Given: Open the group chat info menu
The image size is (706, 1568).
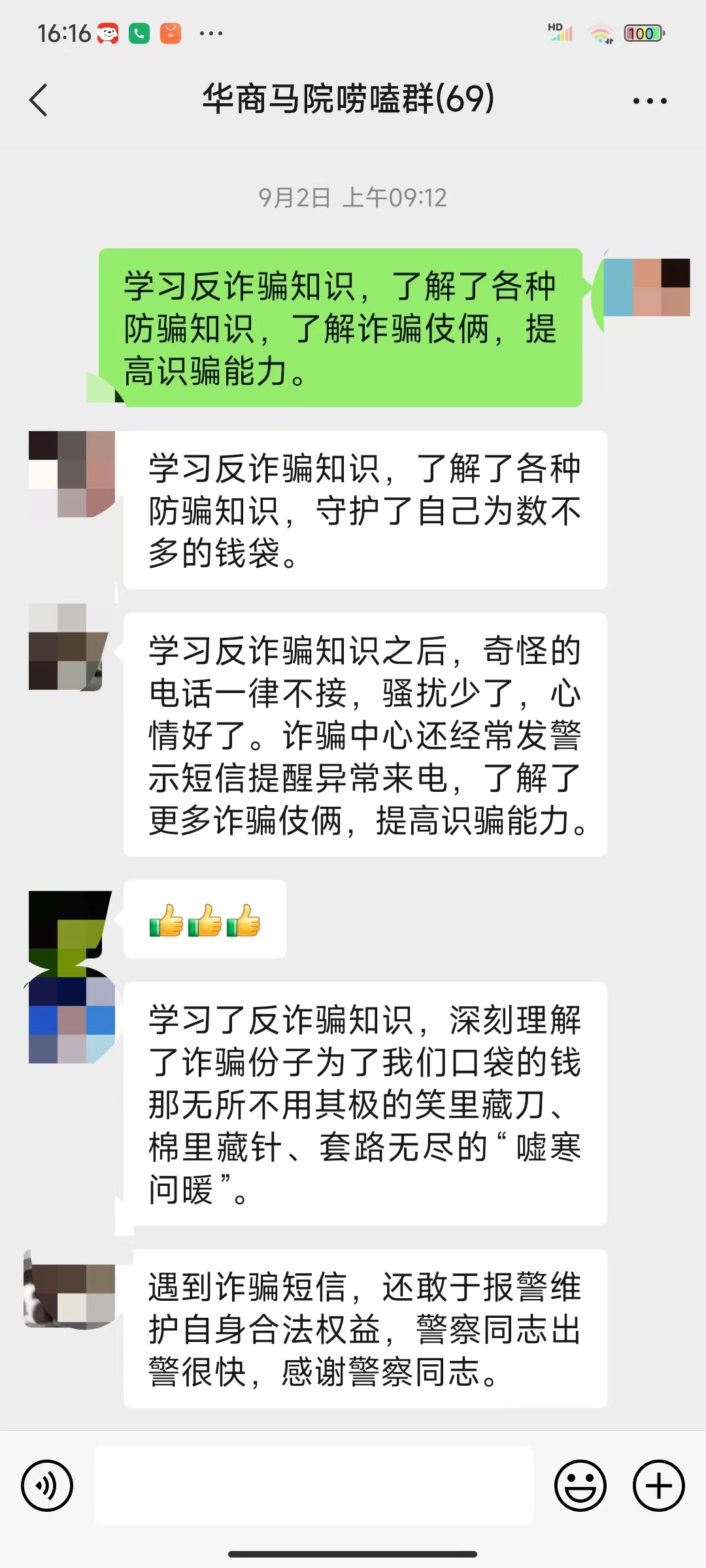Looking at the screenshot, I should (650, 101).
